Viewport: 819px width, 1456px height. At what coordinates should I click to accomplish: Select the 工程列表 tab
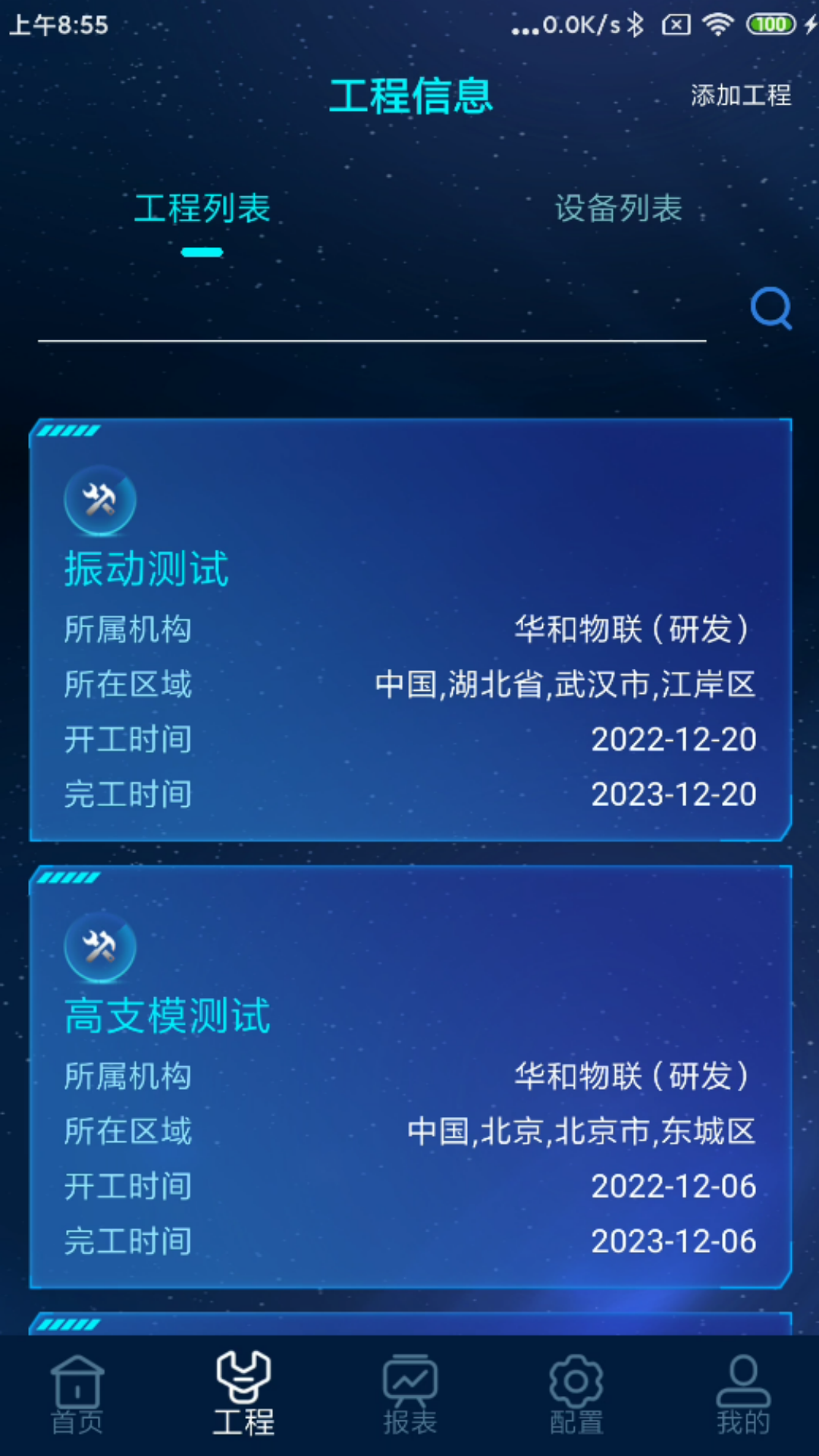202,209
